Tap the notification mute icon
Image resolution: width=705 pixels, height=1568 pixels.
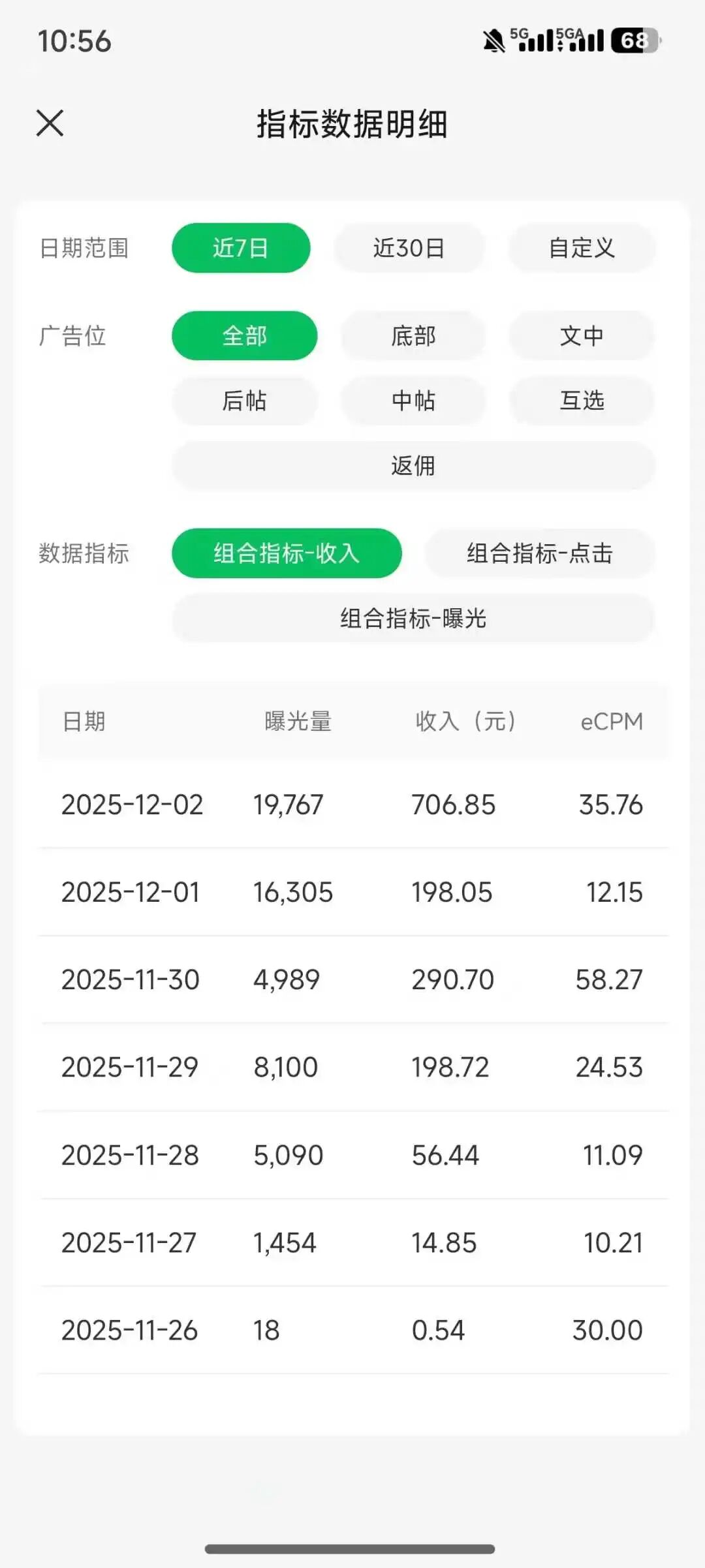click(495, 40)
